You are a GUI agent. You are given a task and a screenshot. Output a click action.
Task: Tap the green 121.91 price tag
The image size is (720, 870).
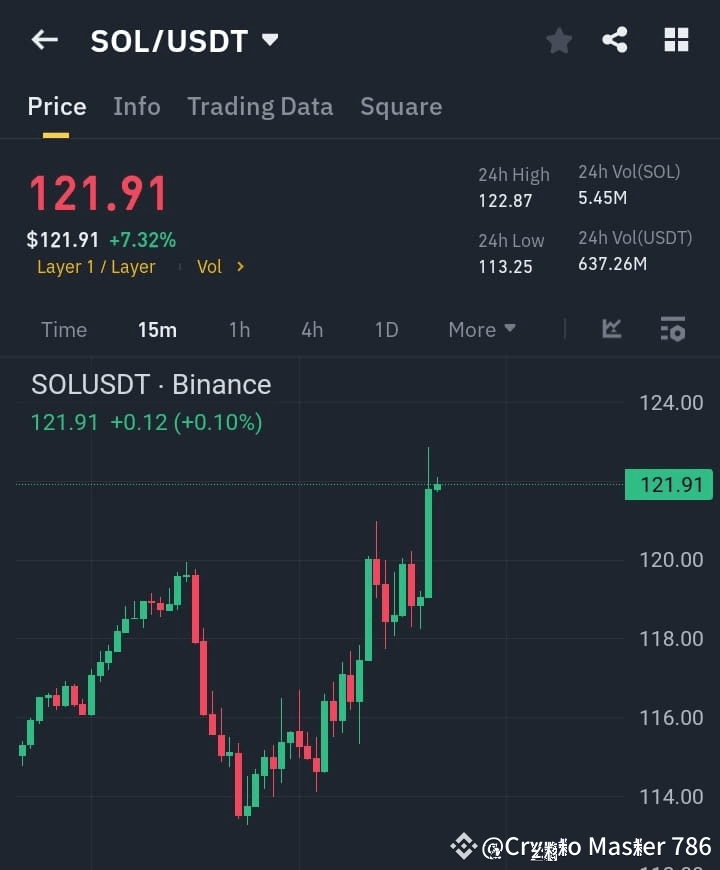click(668, 484)
